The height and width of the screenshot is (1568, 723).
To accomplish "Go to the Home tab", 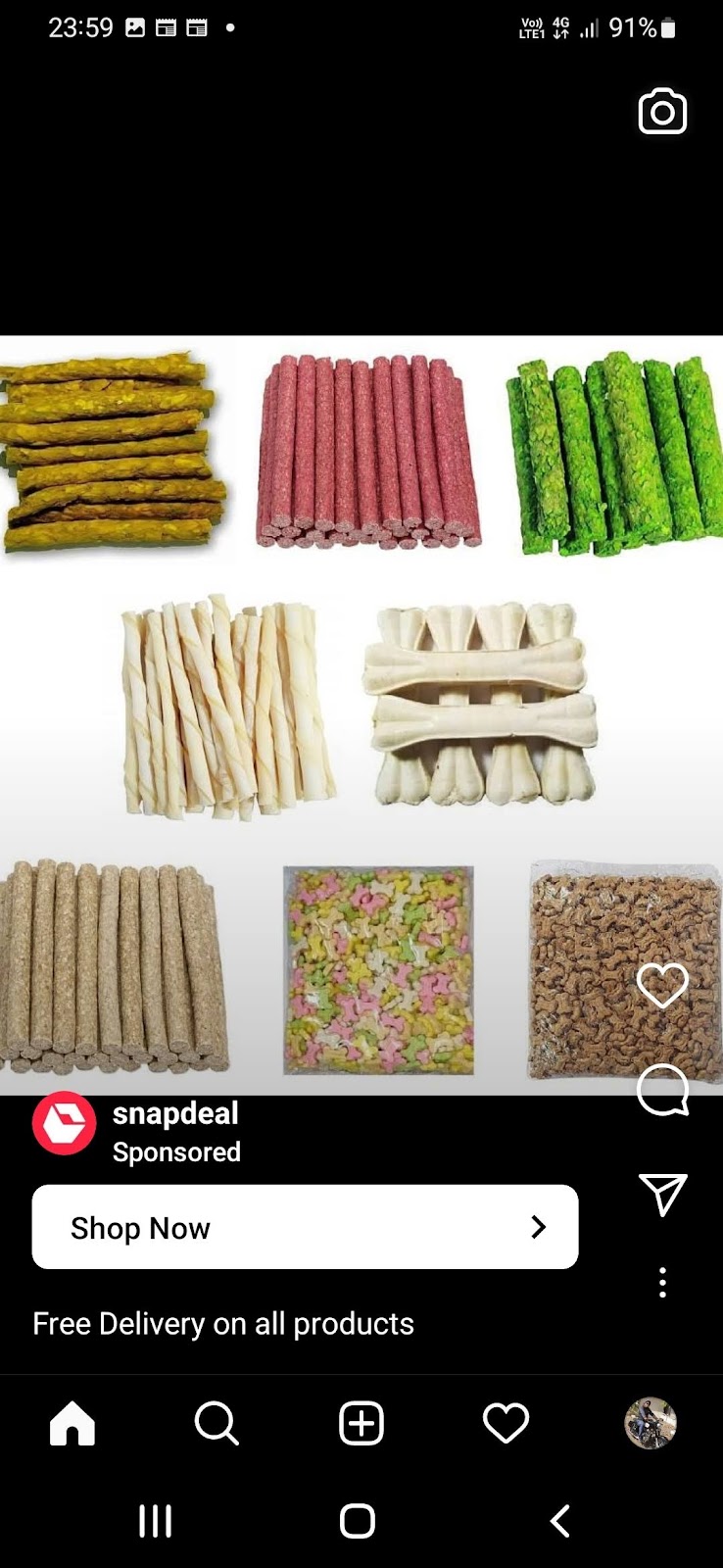I will [72, 1423].
